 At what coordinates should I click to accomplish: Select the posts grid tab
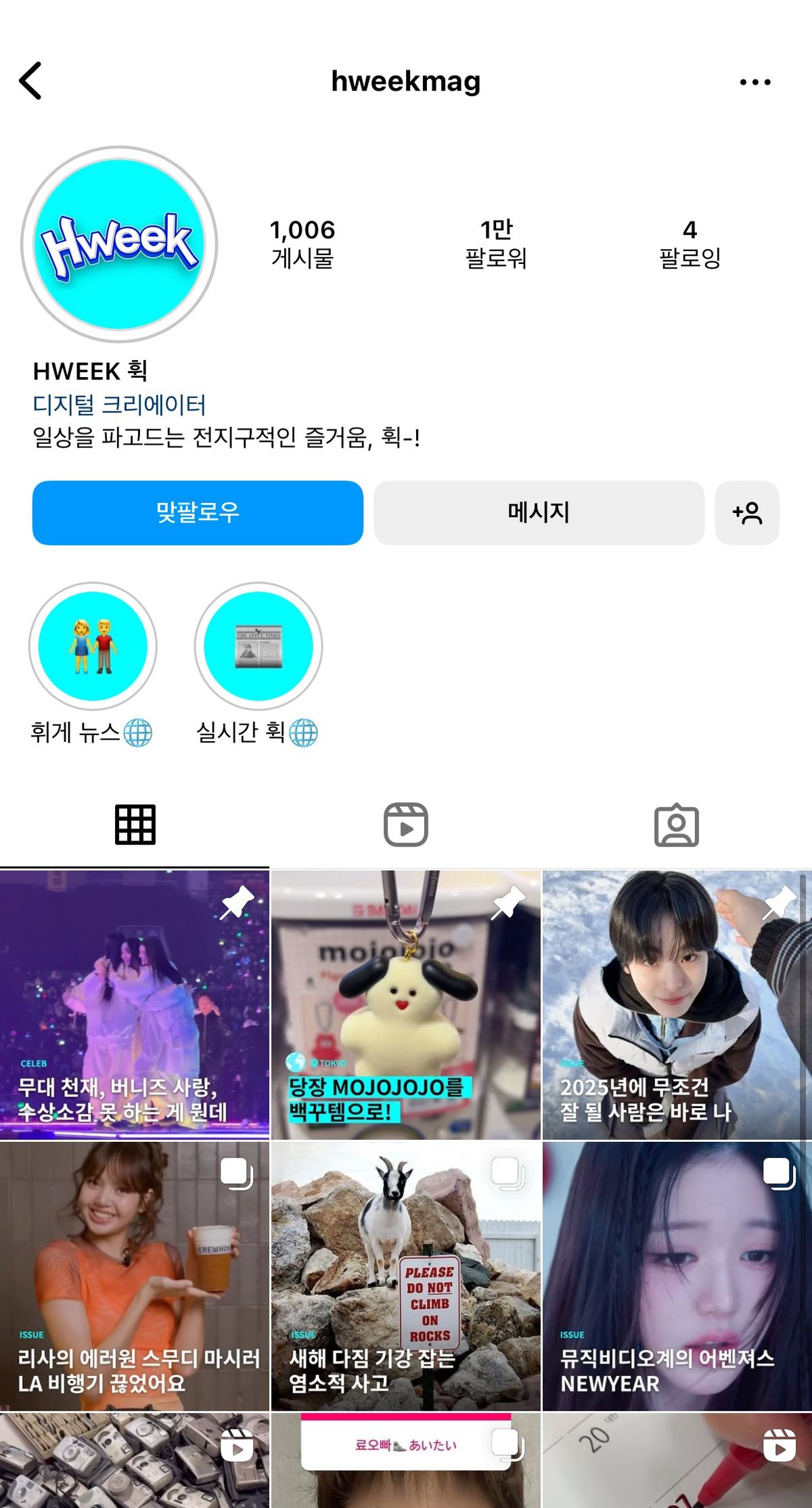pyautogui.click(x=135, y=824)
